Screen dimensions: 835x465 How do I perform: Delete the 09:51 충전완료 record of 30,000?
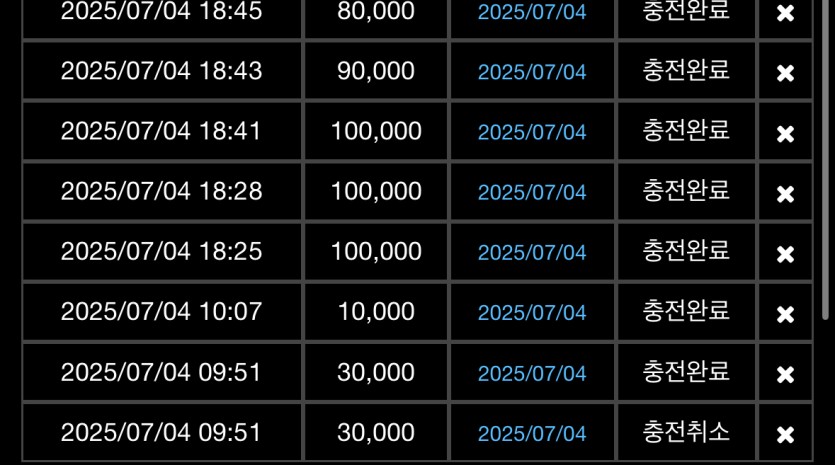tap(786, 374)
